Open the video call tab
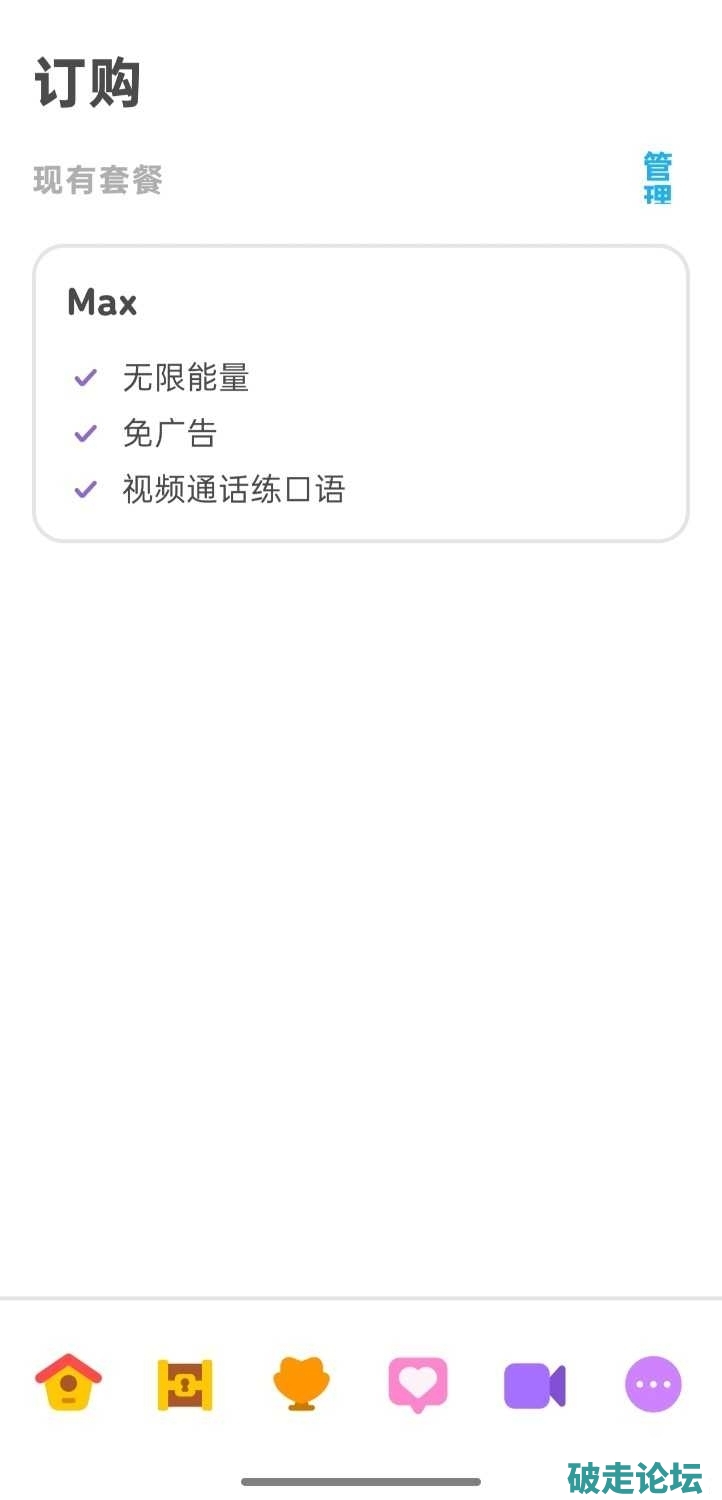Screen dimensions: 722x1500 pyautogui.click(x=535, y=1386)
